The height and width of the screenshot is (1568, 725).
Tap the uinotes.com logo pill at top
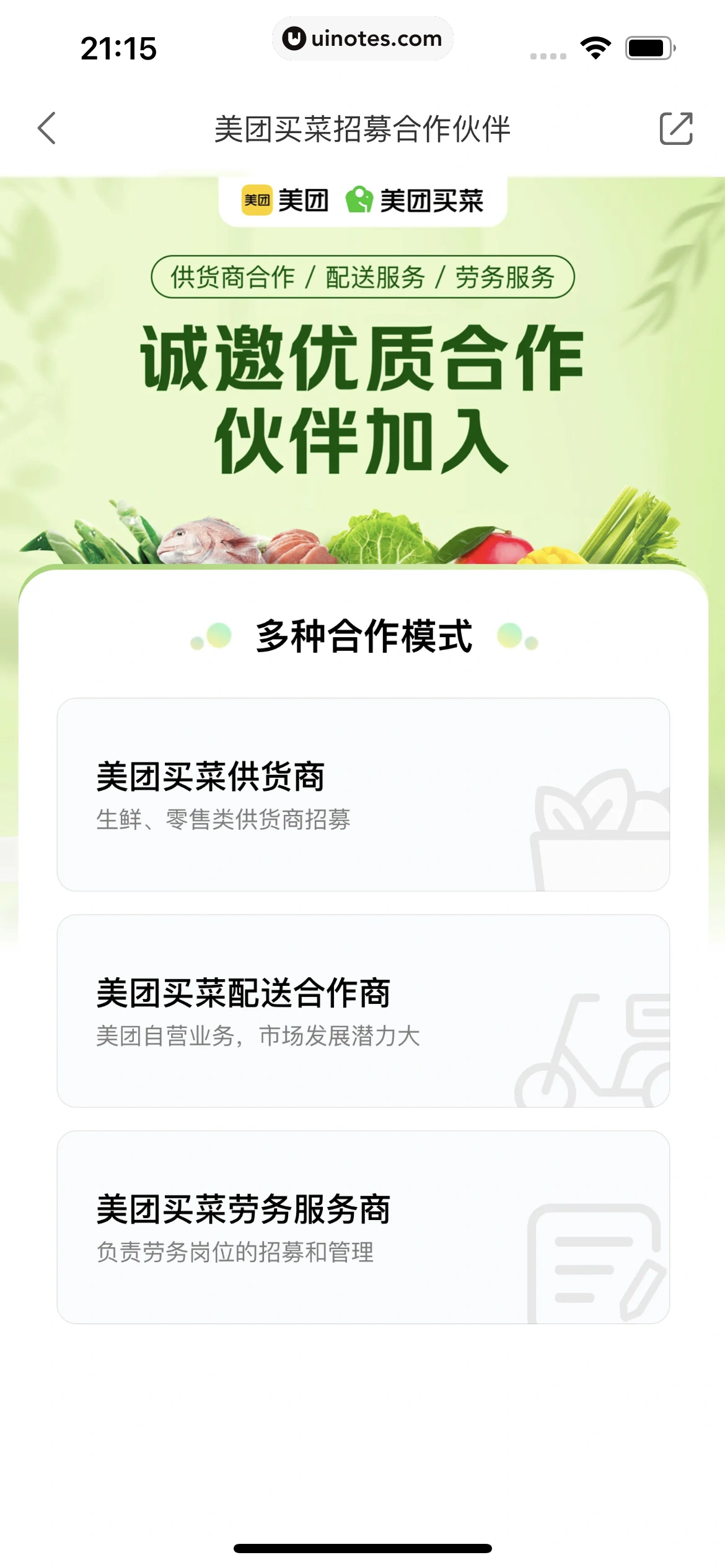(362, 38)
